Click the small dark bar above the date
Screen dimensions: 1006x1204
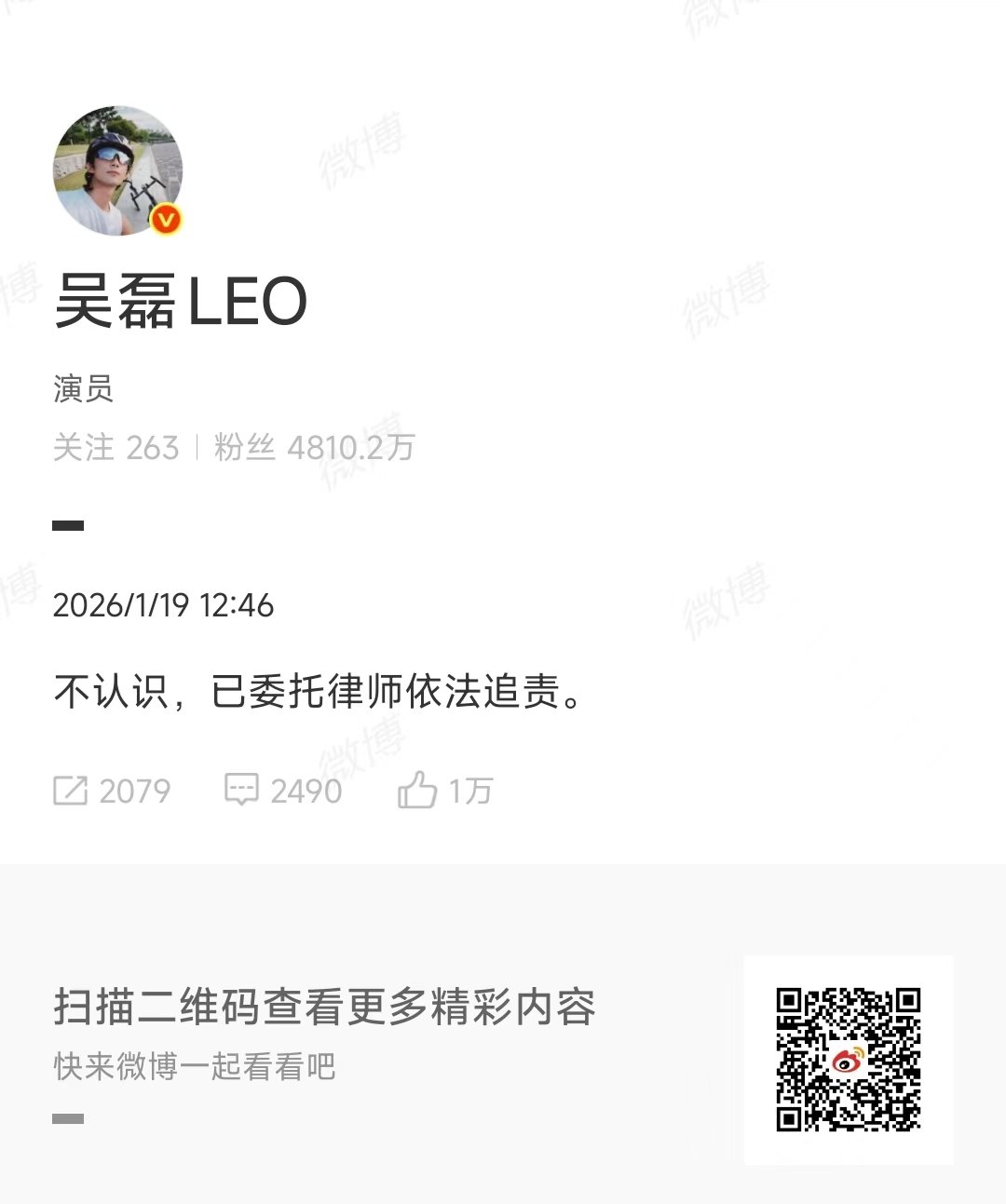tap(66, 526)
